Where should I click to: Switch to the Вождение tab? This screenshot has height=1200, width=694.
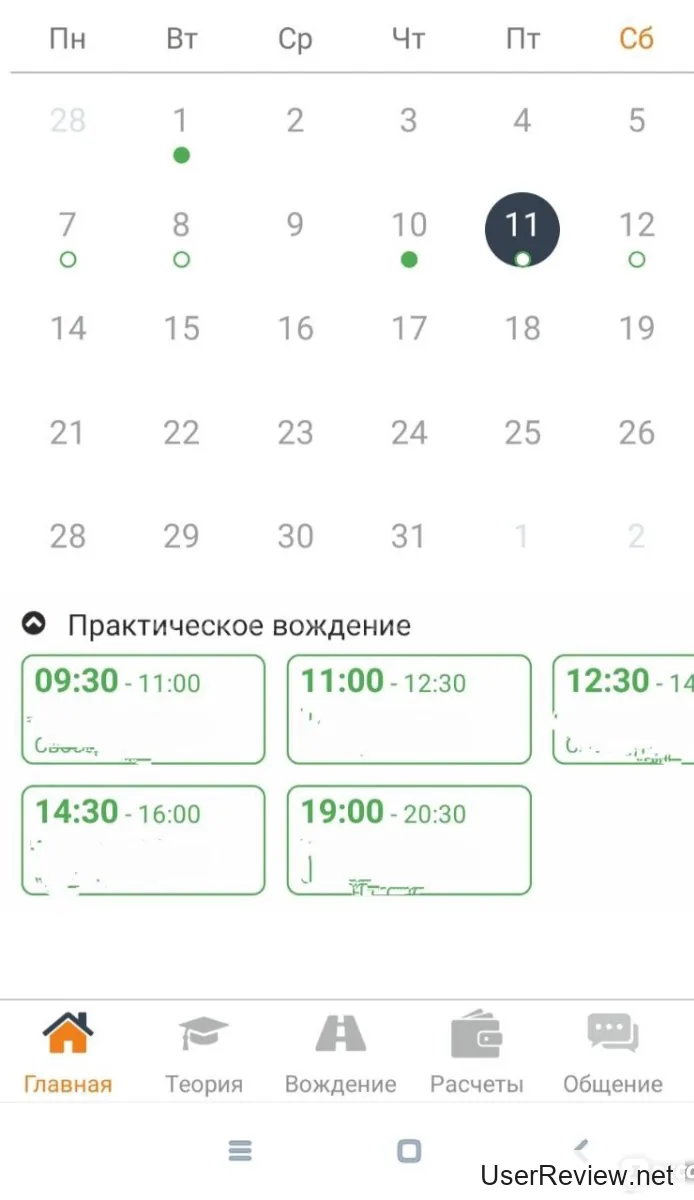point(340,1052)
